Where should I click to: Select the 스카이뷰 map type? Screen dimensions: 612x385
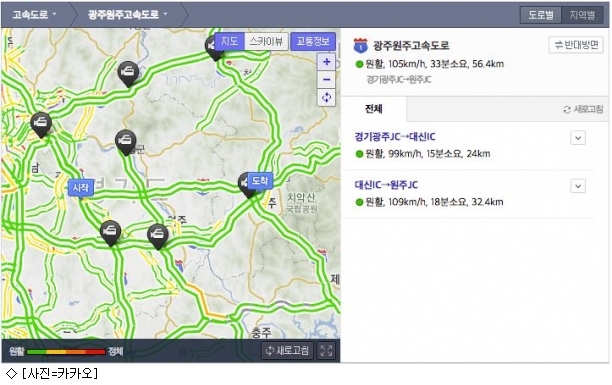coord(266,41)
